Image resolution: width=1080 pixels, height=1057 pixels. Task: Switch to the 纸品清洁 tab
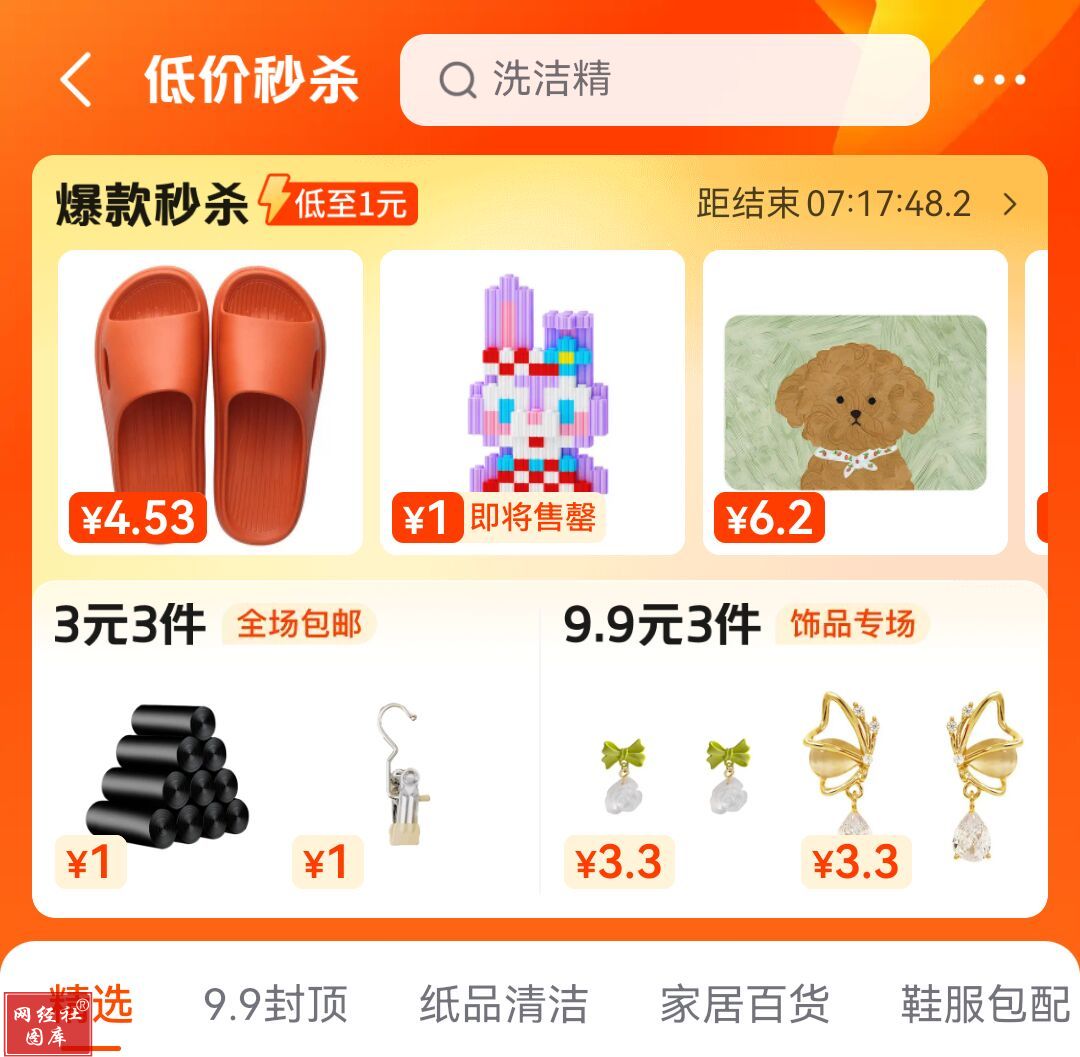coord(503,1003)
